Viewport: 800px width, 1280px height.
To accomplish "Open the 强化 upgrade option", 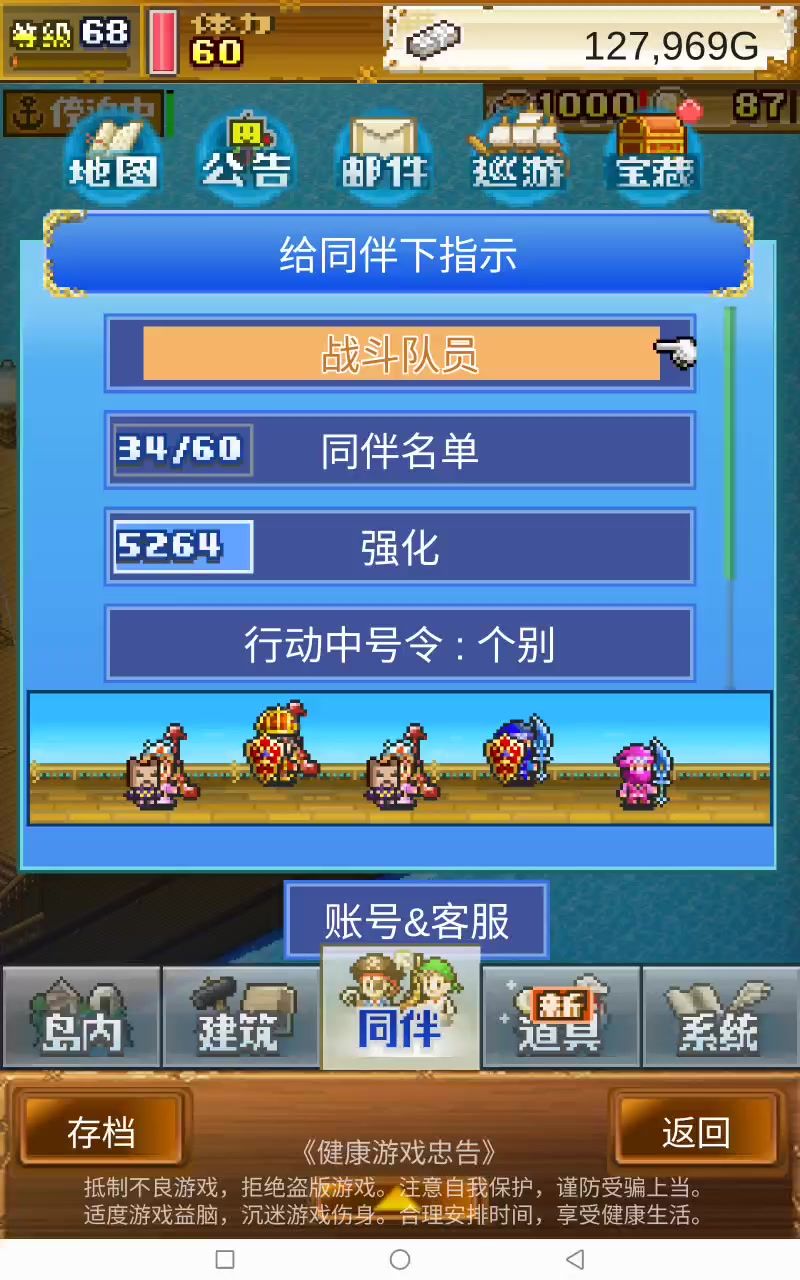I will click(x=400, y=547).
